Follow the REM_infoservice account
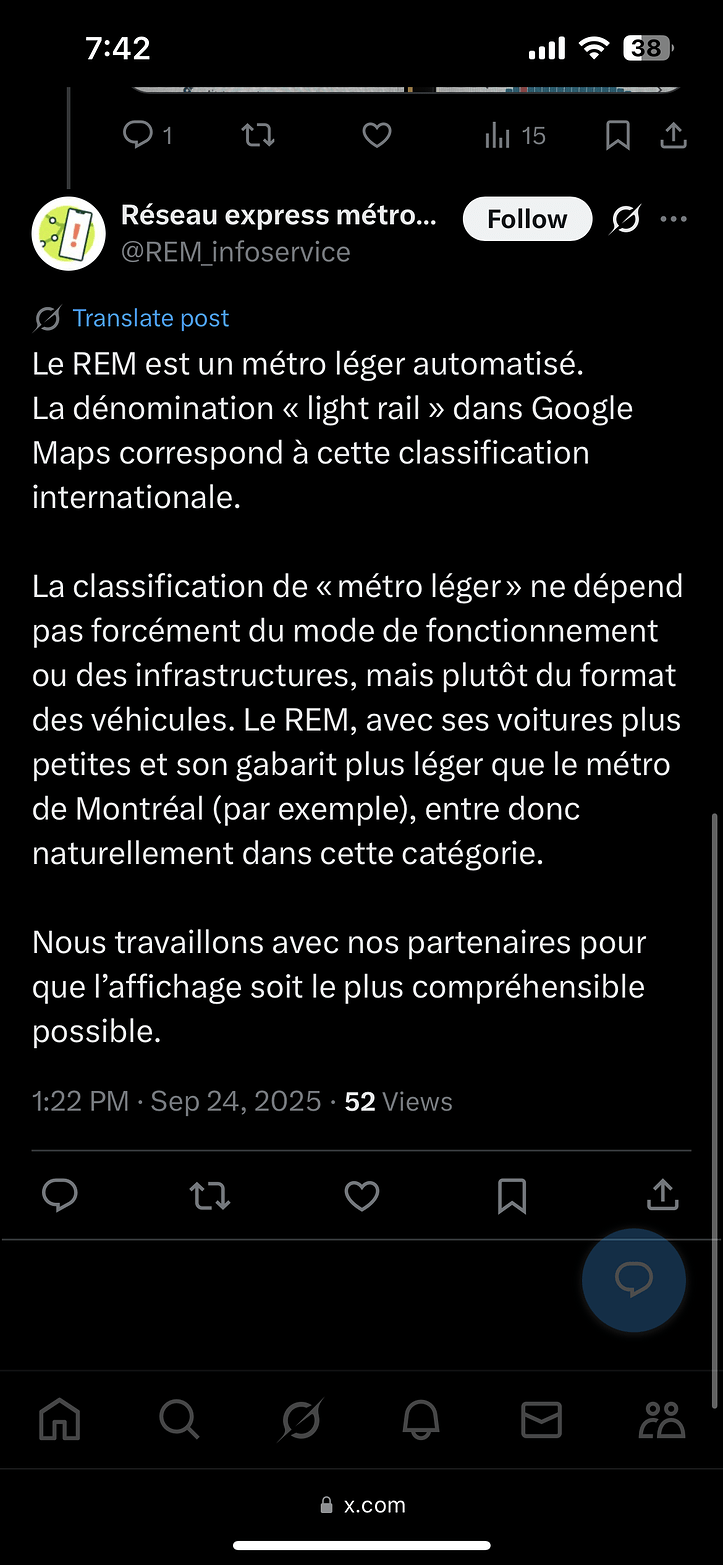Screen dimensions: 723x1565 point(527,220)
